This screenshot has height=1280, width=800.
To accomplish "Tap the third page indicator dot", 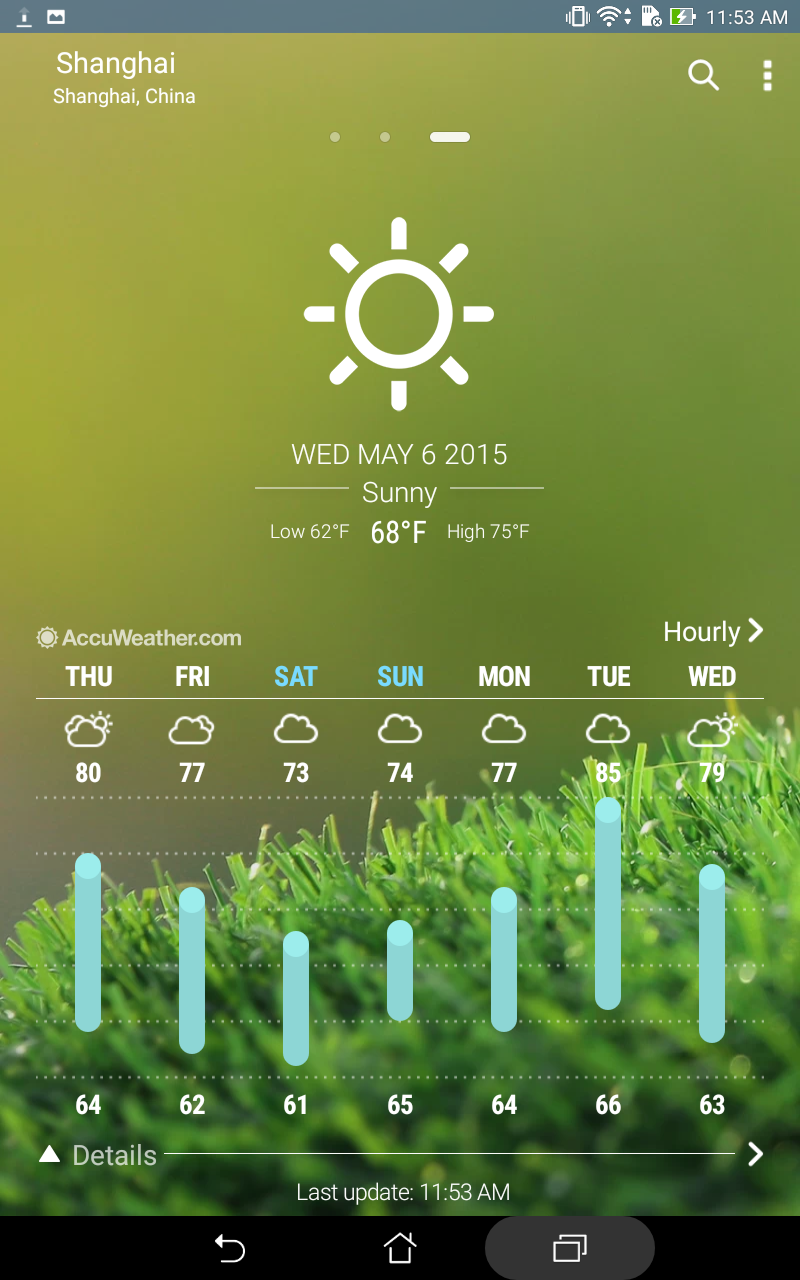I will coord(449,136).
